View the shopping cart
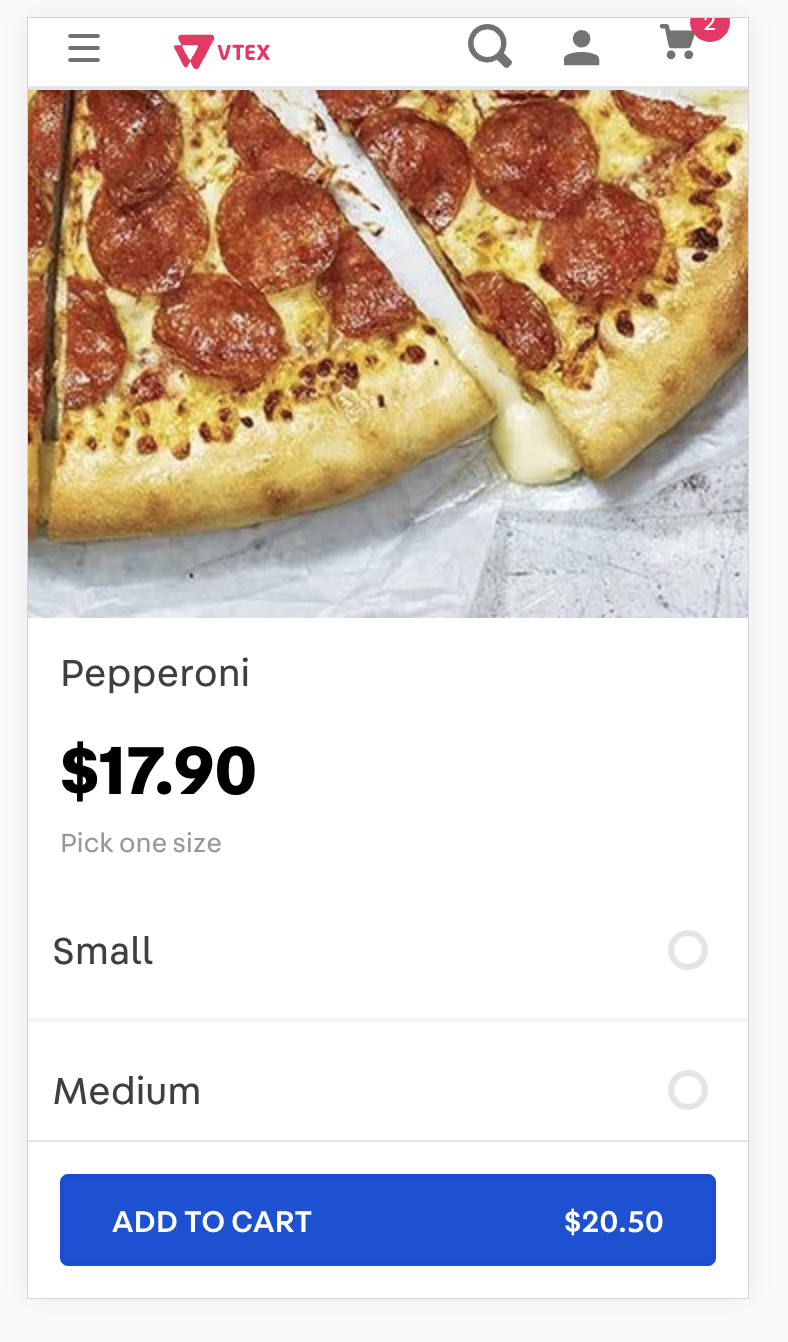Viewport: 788px width, 1342px height. tap(679, 44)
